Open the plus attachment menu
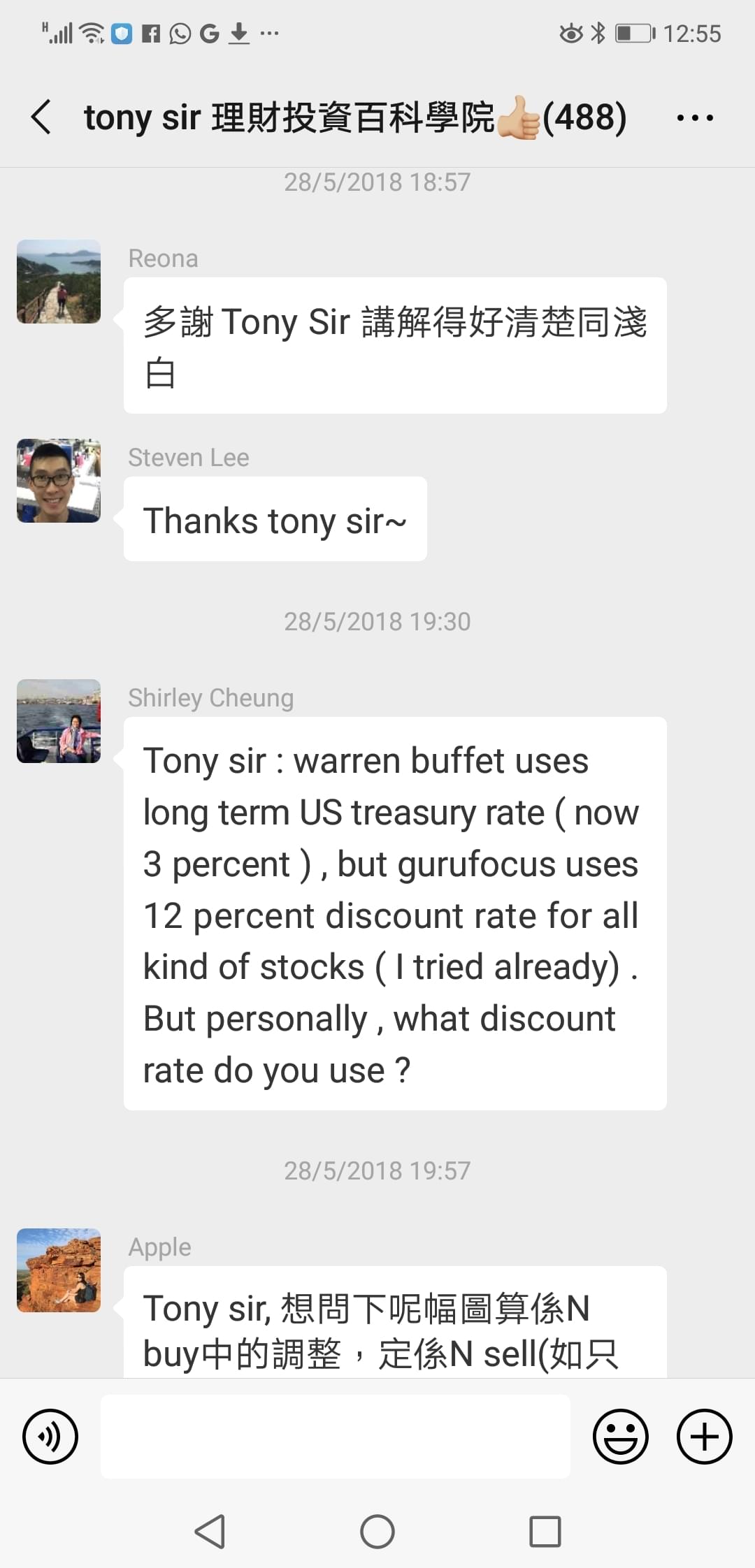 click(x=704, y=1437)
